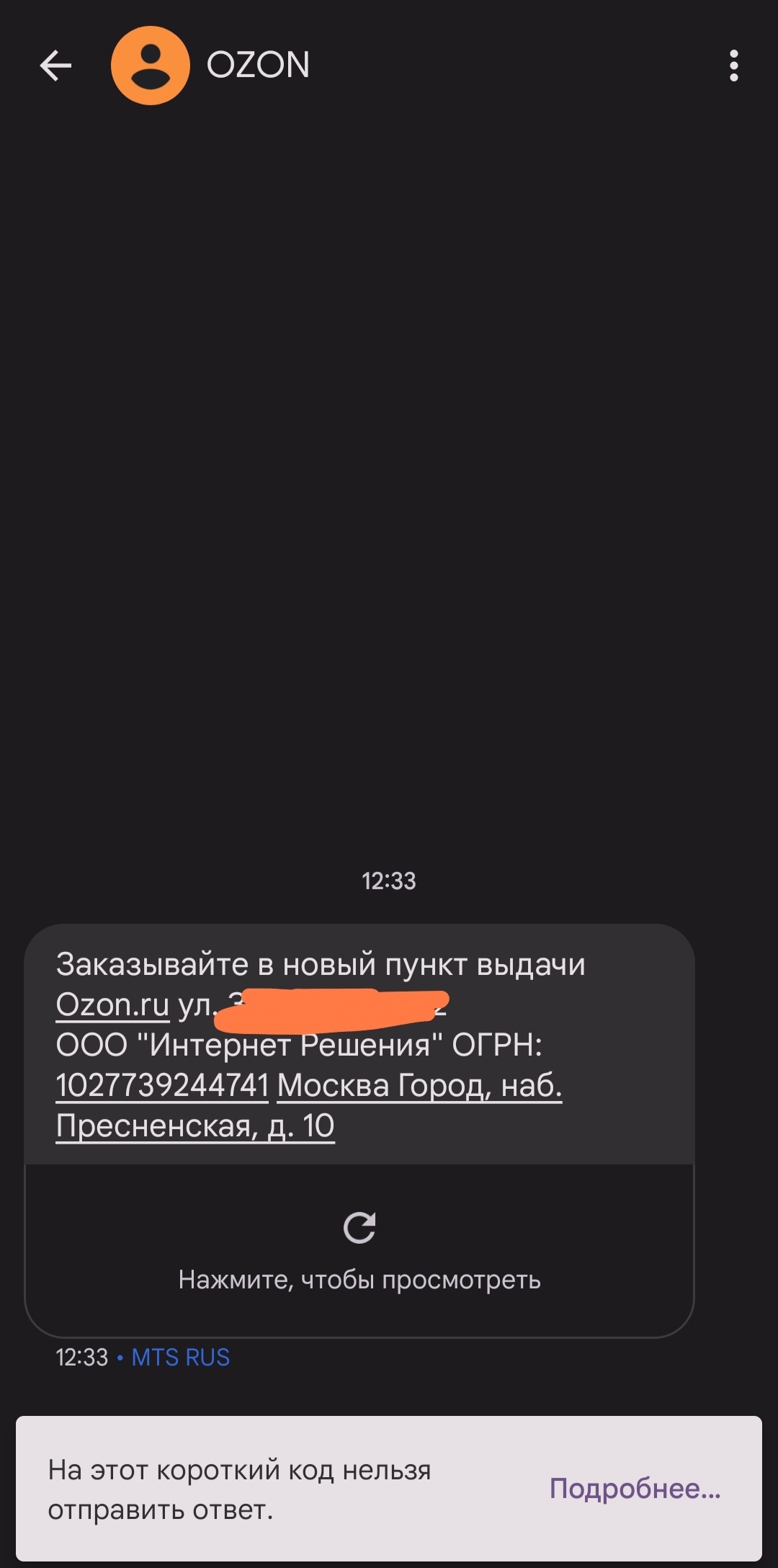Open the Ozon.ru link in the message
The image size is (778, 1568).
coord(112,1004)
